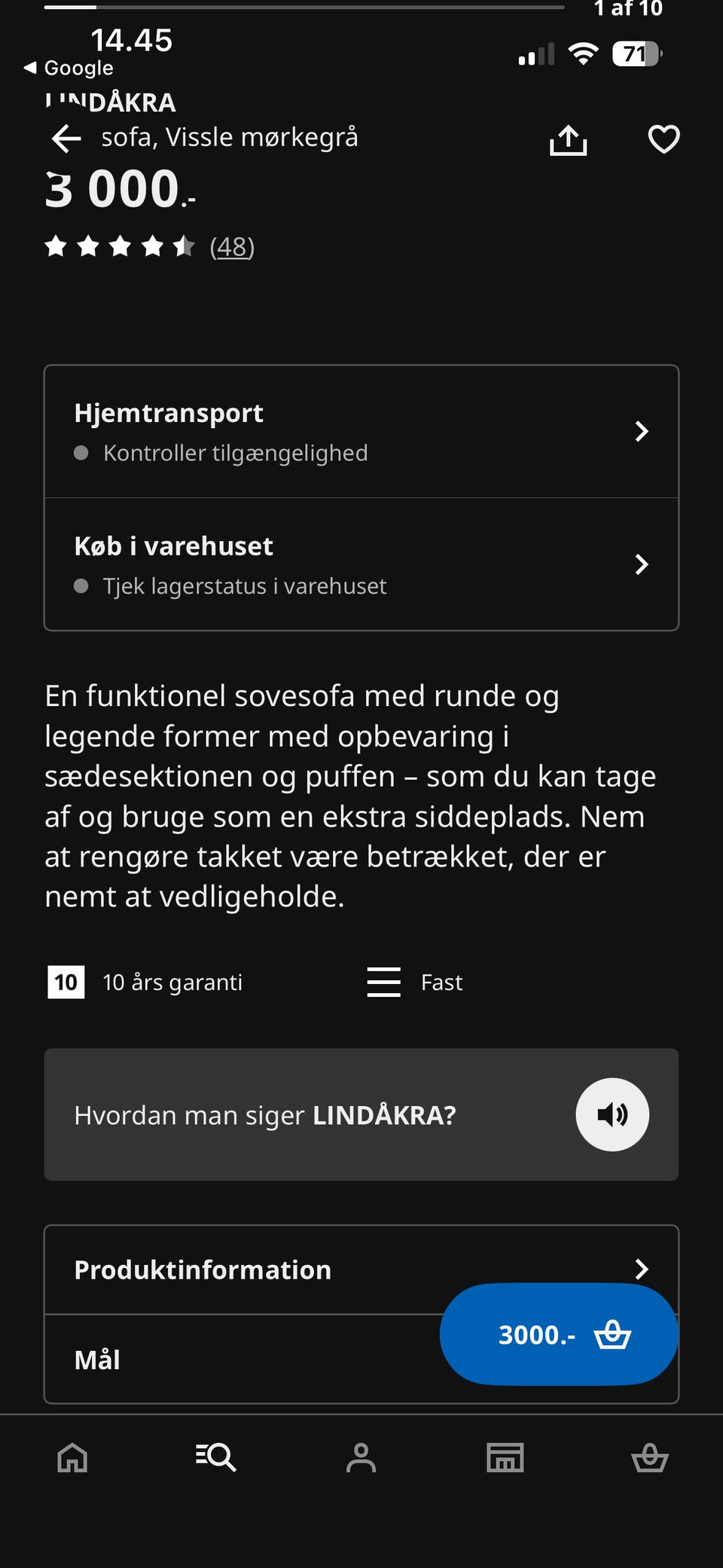The width and height of the screenshot is (723, 1568).
Task: Open the 48 reviews link
Action: point(232,246)
